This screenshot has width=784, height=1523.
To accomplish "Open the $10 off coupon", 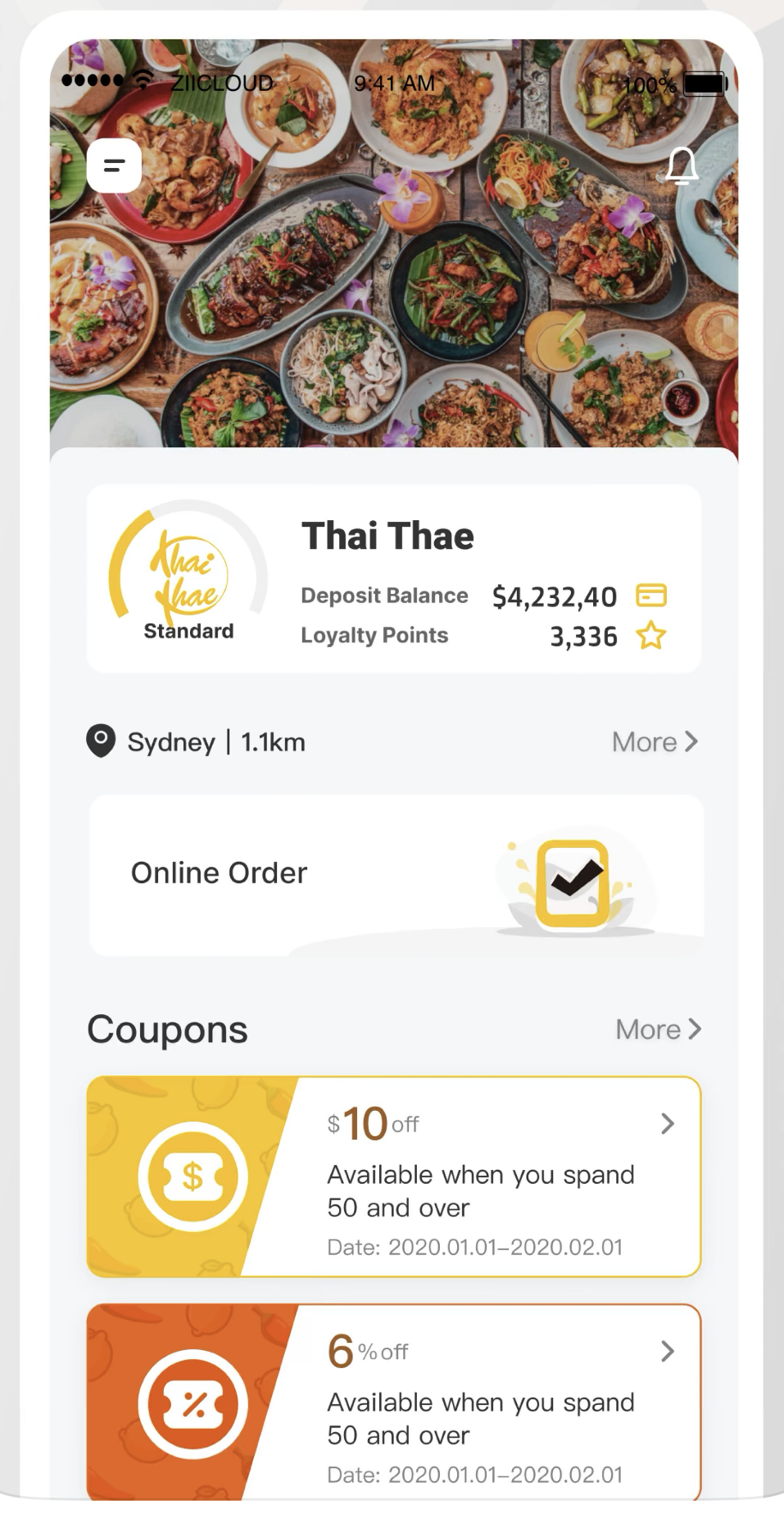I will click(393, 1176).
